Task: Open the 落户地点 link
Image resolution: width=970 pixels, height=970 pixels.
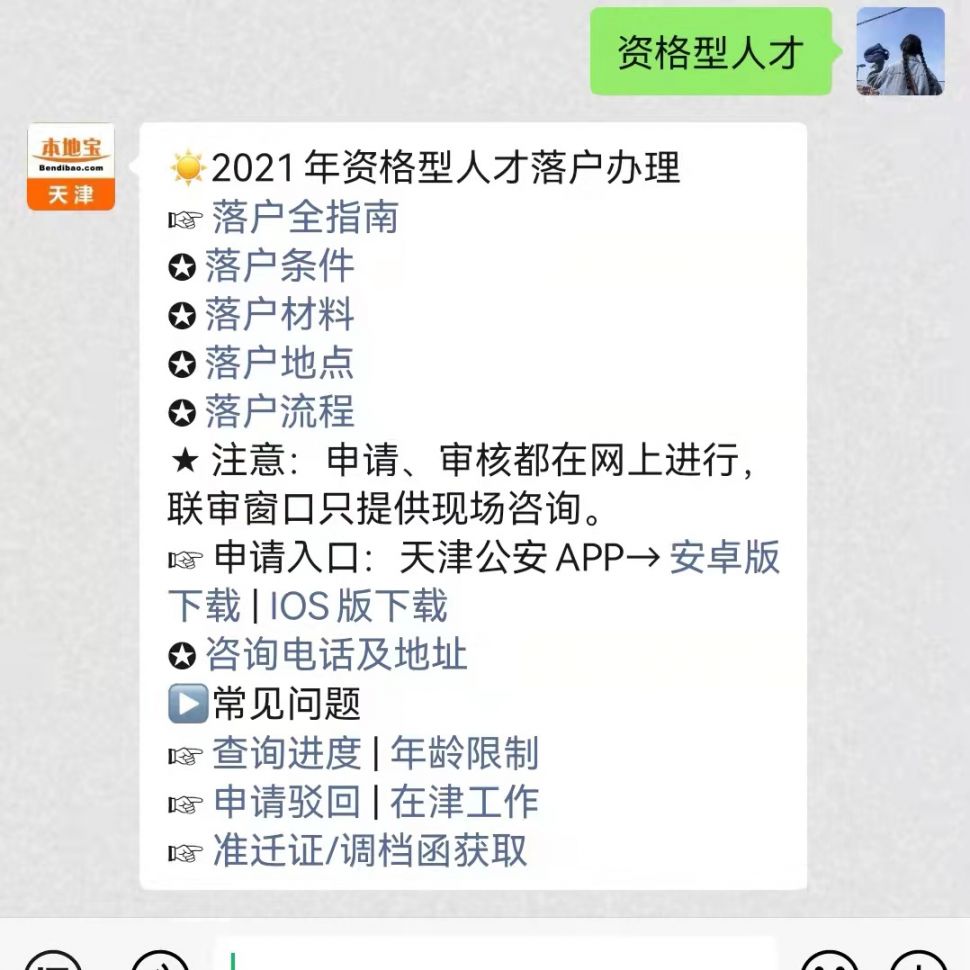Action: pos(279,363)
